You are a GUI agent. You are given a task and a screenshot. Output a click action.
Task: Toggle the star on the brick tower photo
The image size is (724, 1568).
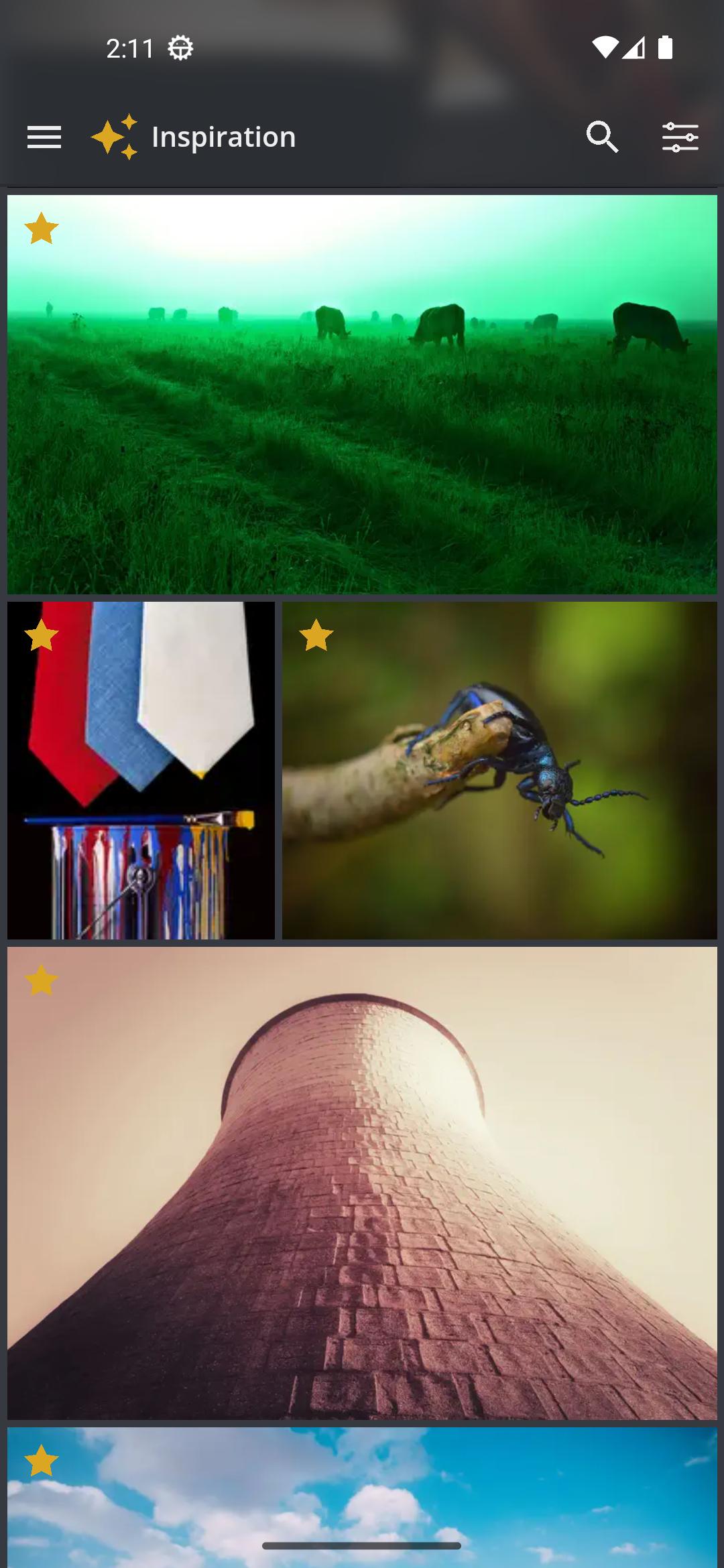[x=42, y=980]
